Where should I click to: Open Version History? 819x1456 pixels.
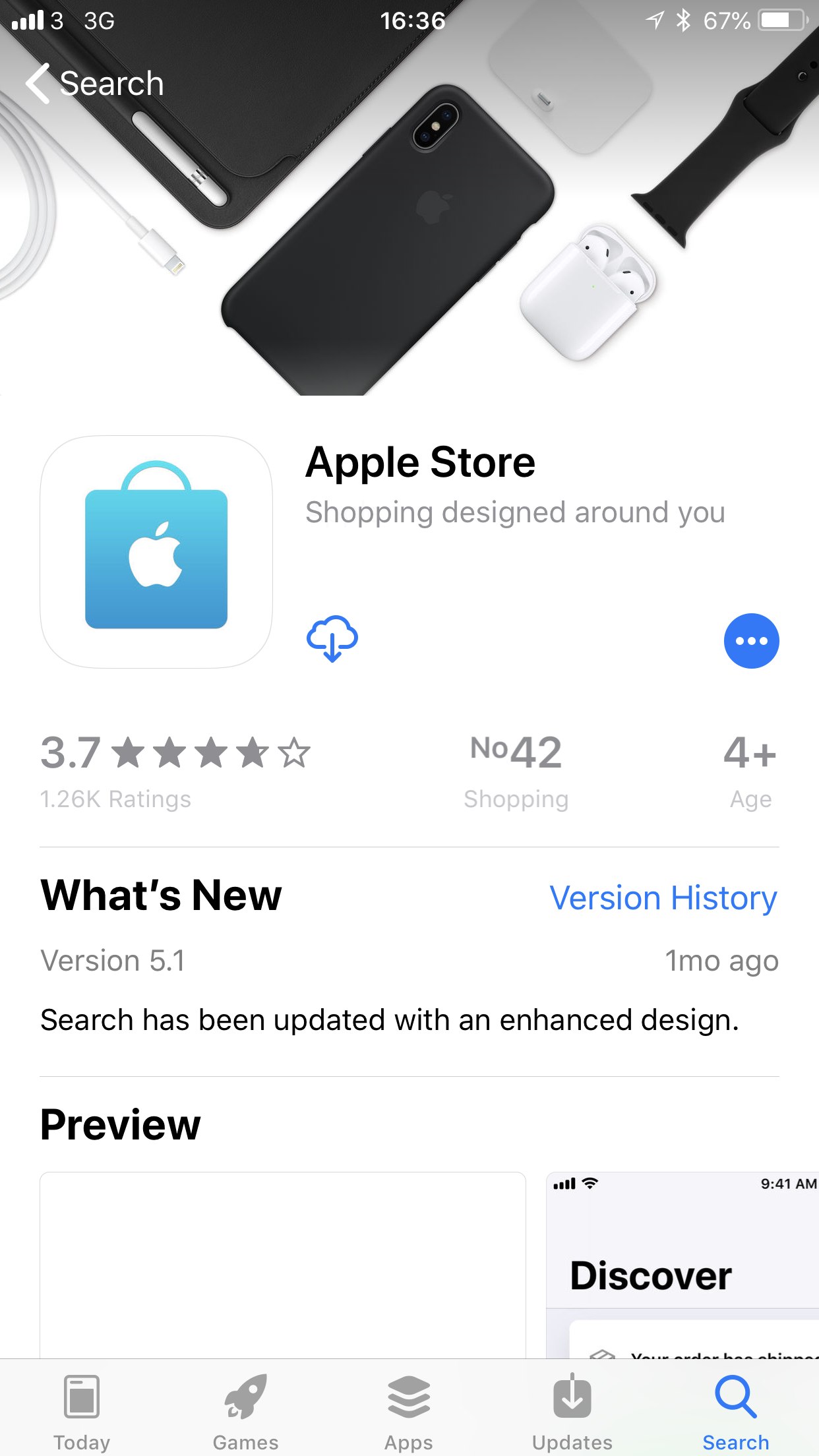tap(663, 897)
